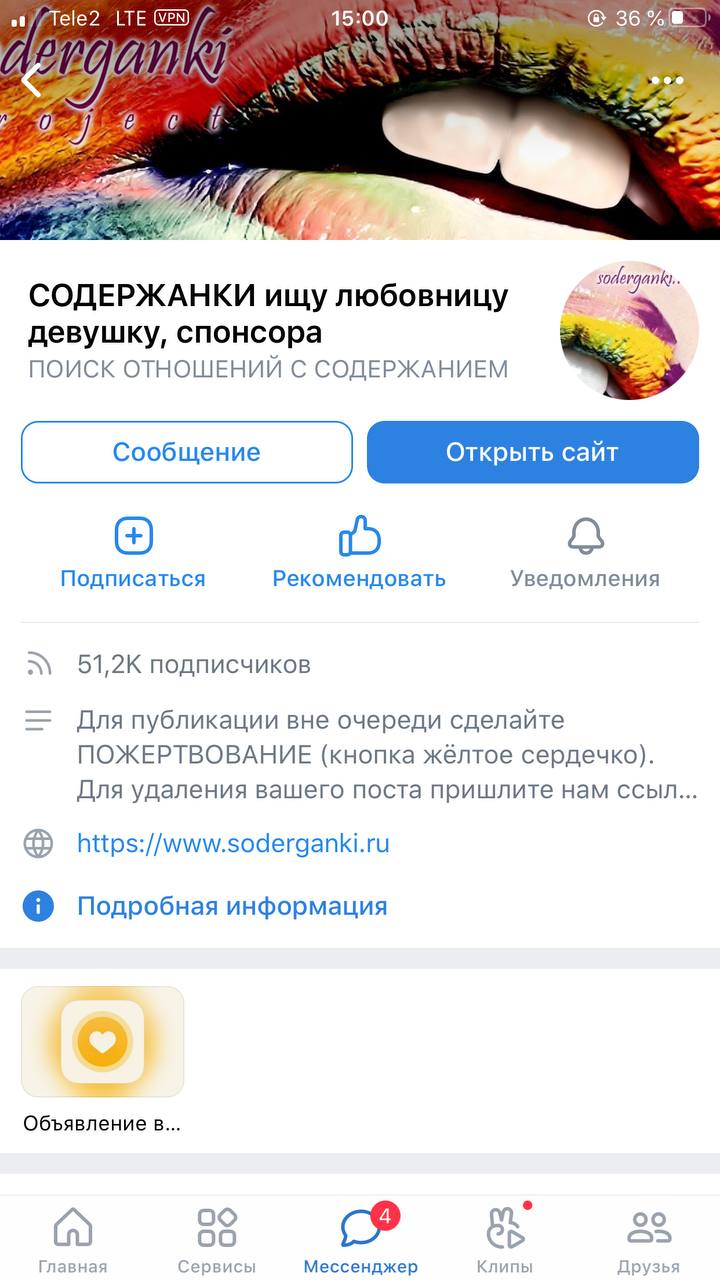Recommend the community via Рекомендовать
This screenshot has width=720, height=1280.
(x=359, y=553)
